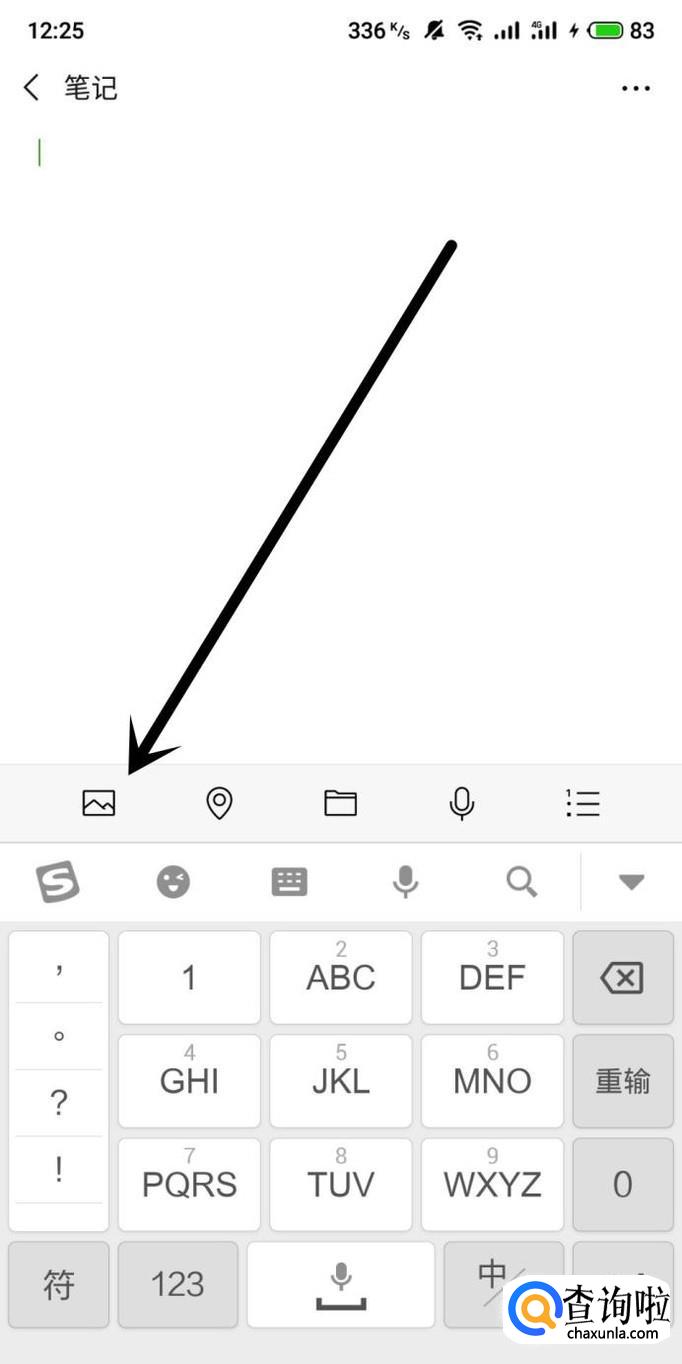682x1364 pixels.
Task: Insert an image into the note
Action: pos(99,803)
